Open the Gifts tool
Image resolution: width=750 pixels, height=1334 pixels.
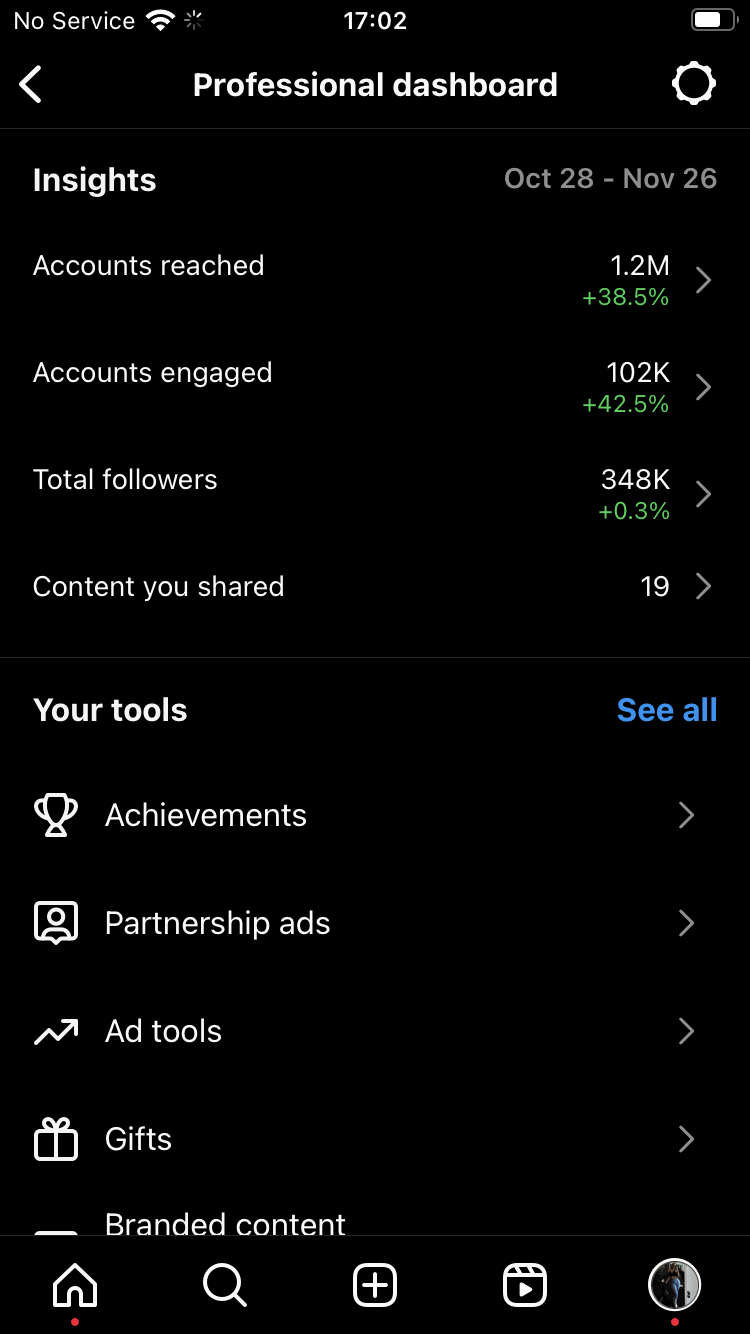pos(375,1139)
